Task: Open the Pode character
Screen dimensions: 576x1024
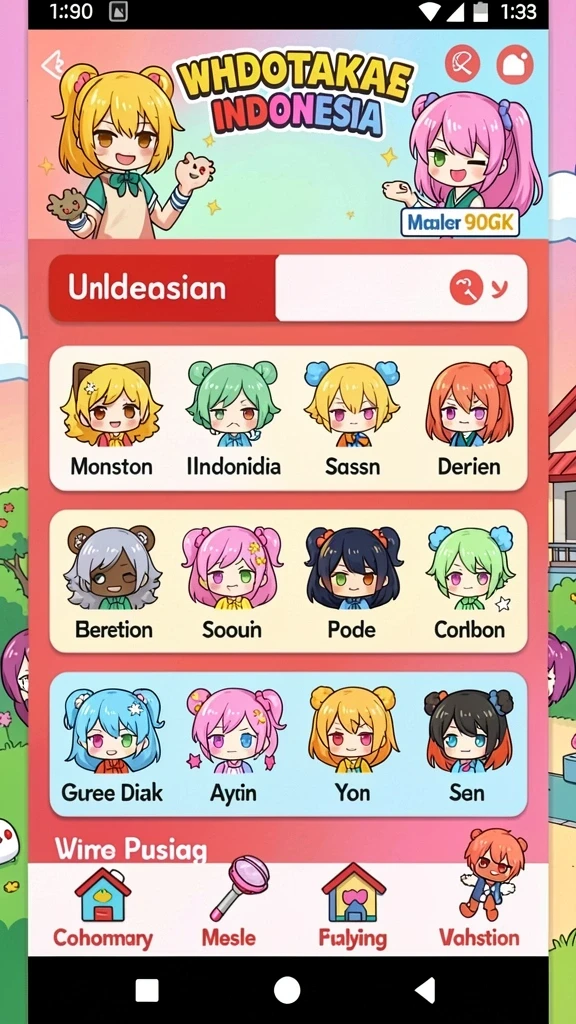Action: point(352,583)
